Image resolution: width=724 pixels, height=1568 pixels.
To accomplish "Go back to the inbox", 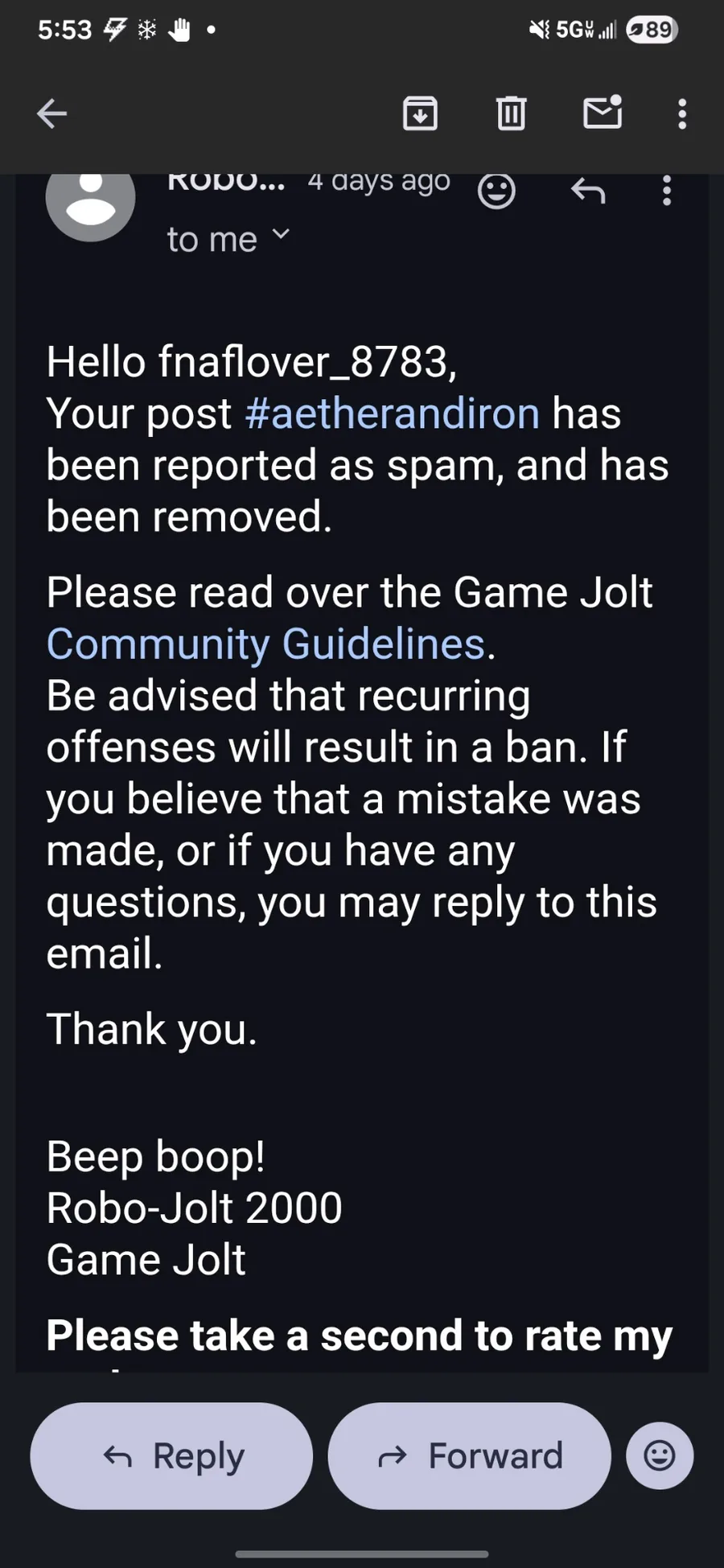I will [52, 113].
